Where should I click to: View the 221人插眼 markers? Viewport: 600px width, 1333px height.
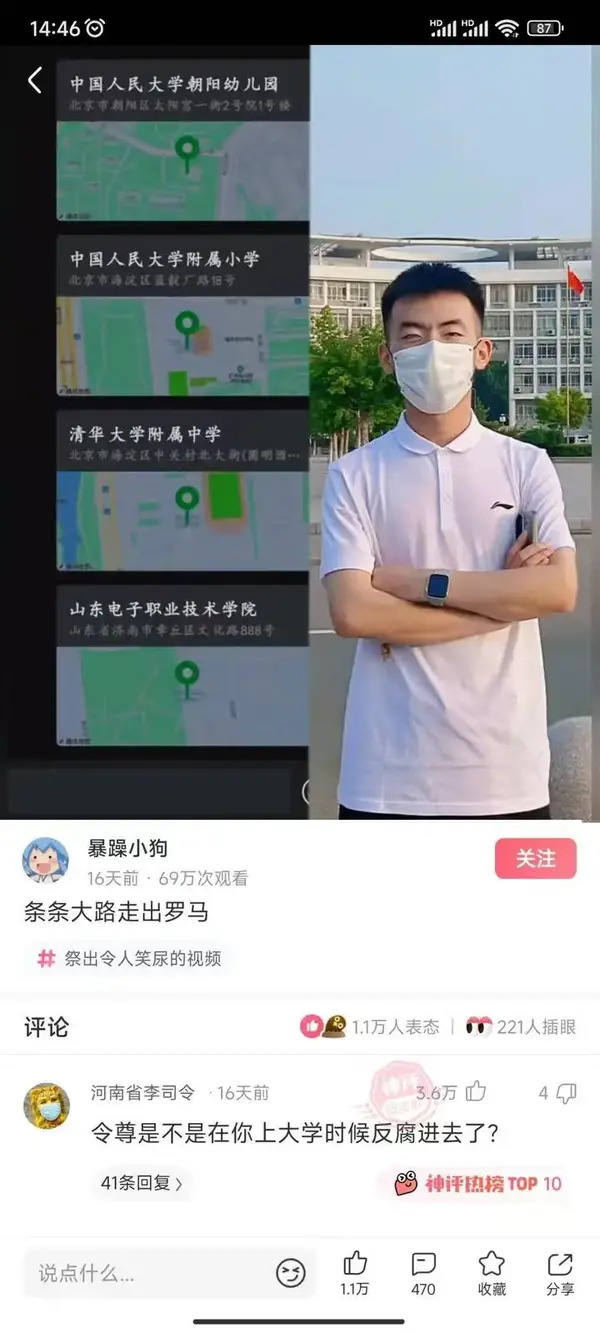(521, 1026)
